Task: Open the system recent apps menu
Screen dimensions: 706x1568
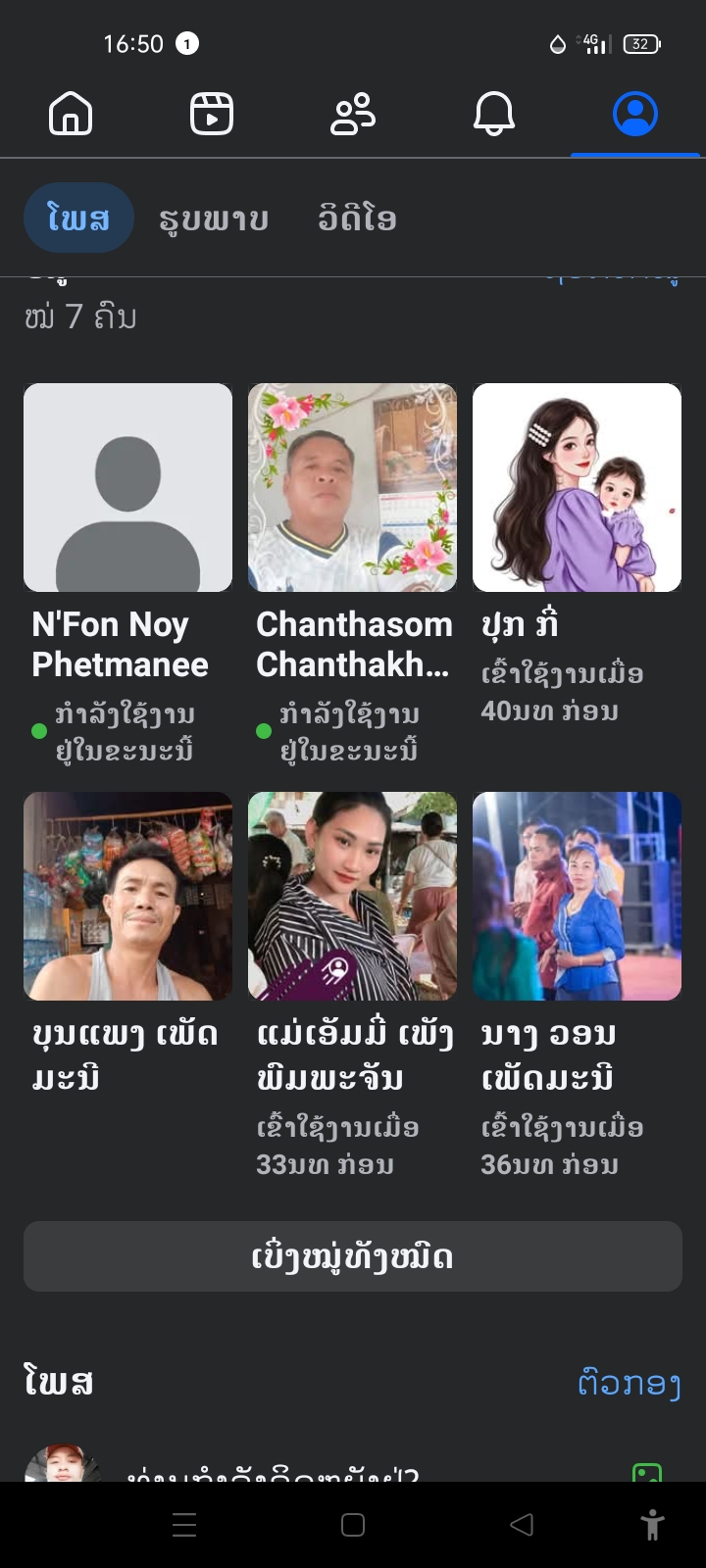Action: pos(184,1525)
